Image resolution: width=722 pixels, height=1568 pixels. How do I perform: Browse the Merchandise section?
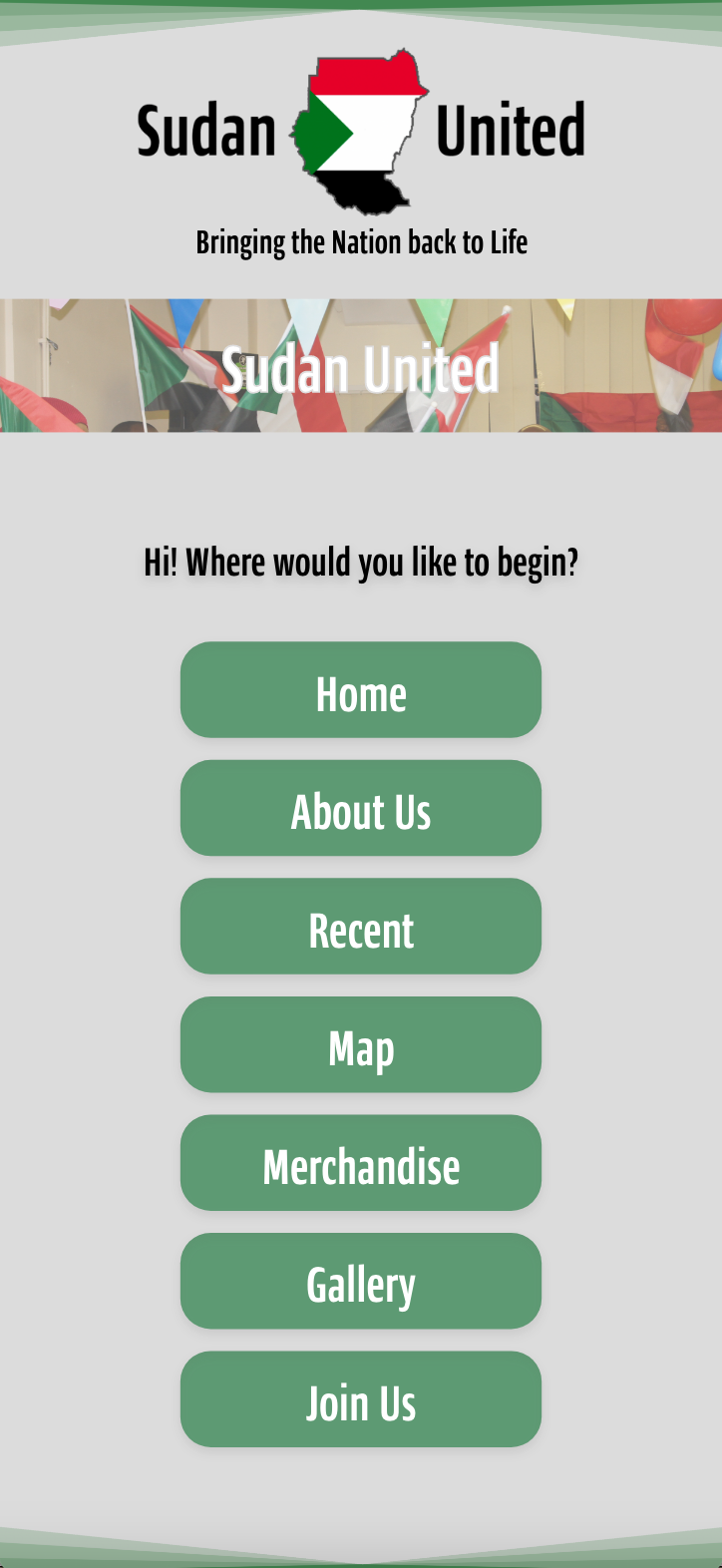361,1163
